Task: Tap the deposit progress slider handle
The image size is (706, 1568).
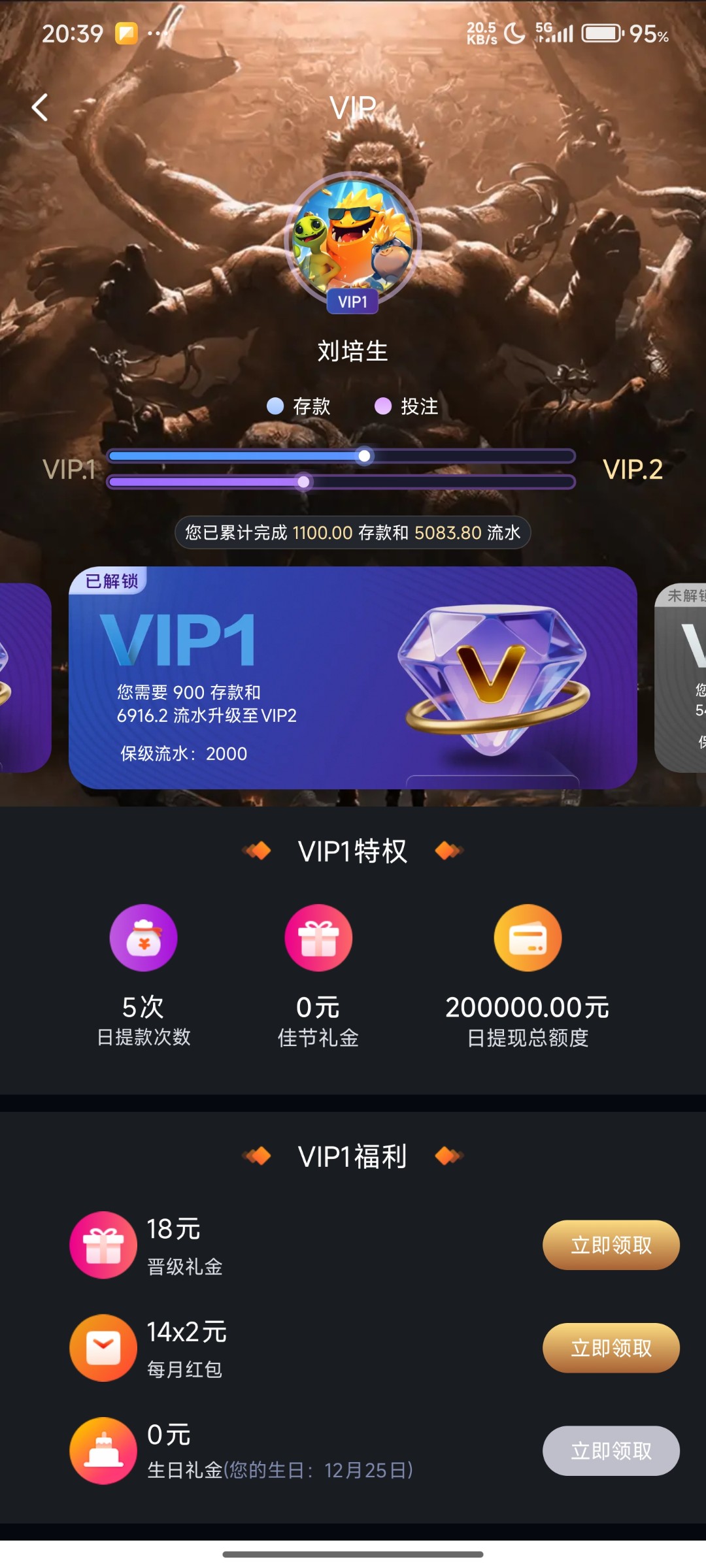Action: click(365, 457)
